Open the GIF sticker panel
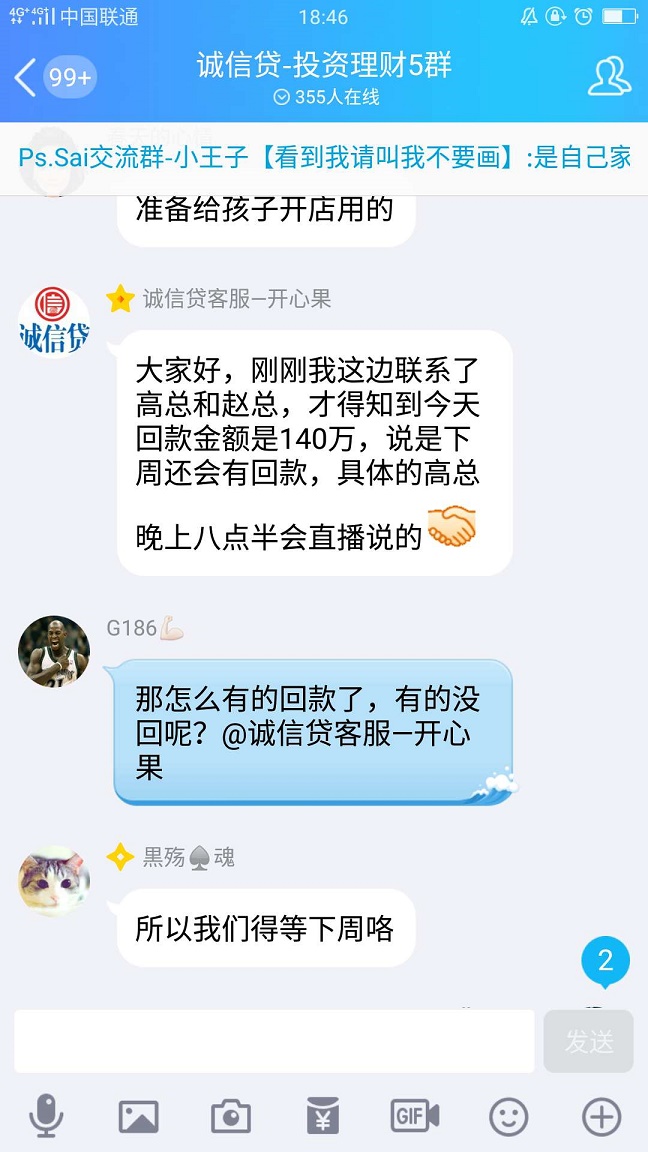 click(x=414, y=1116)
